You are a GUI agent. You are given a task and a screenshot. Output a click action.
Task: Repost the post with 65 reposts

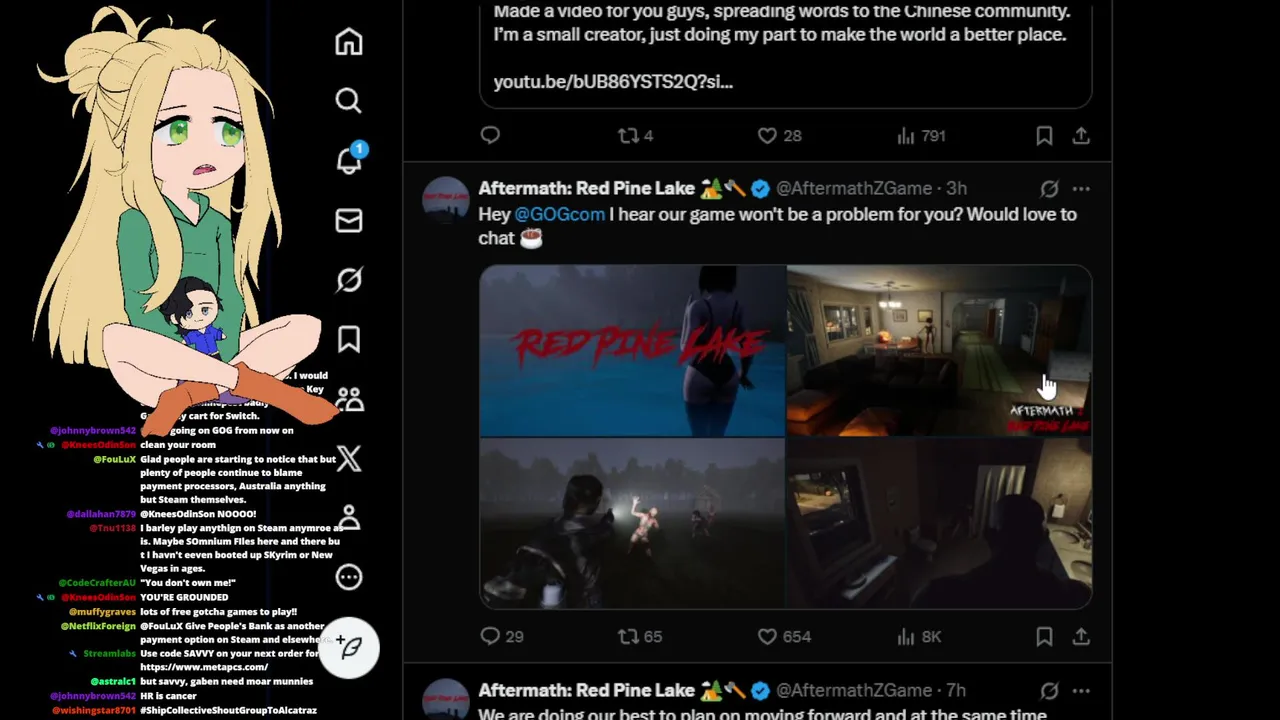(x=628, y=636)
